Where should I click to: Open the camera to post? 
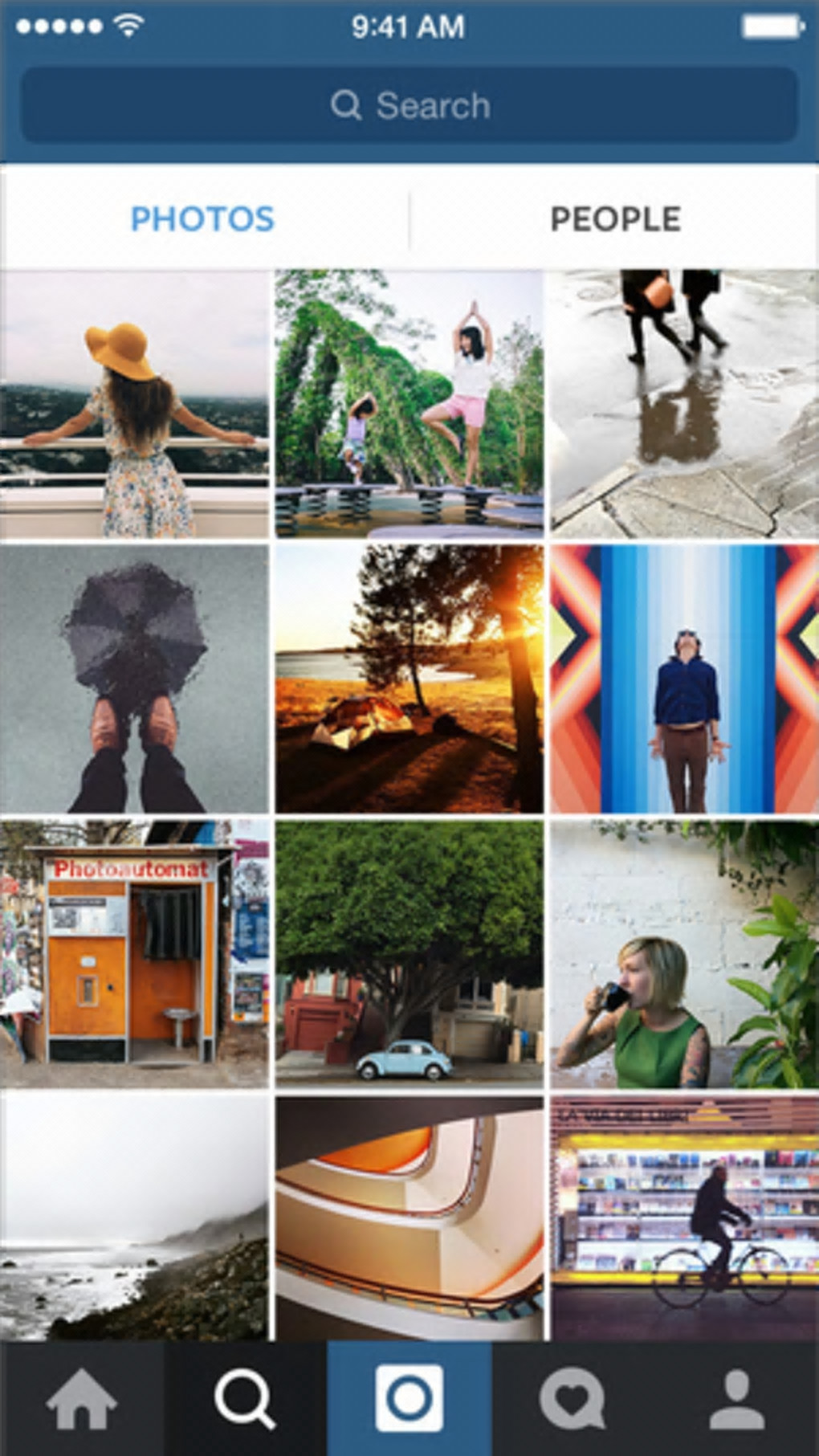(409, 1399)
